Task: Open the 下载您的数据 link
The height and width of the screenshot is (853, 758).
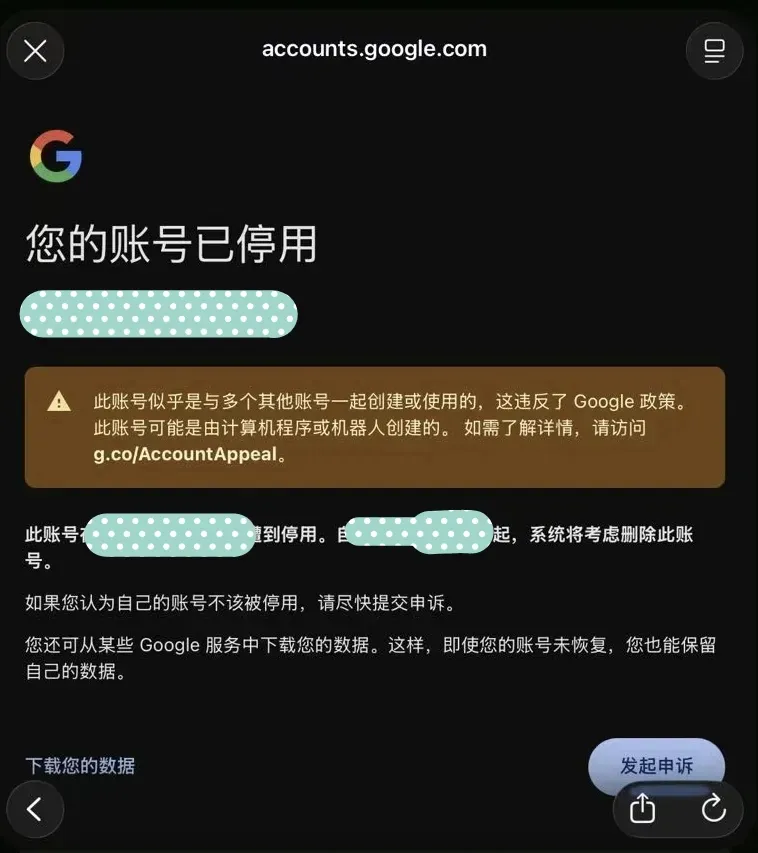Action: point(80,766)
